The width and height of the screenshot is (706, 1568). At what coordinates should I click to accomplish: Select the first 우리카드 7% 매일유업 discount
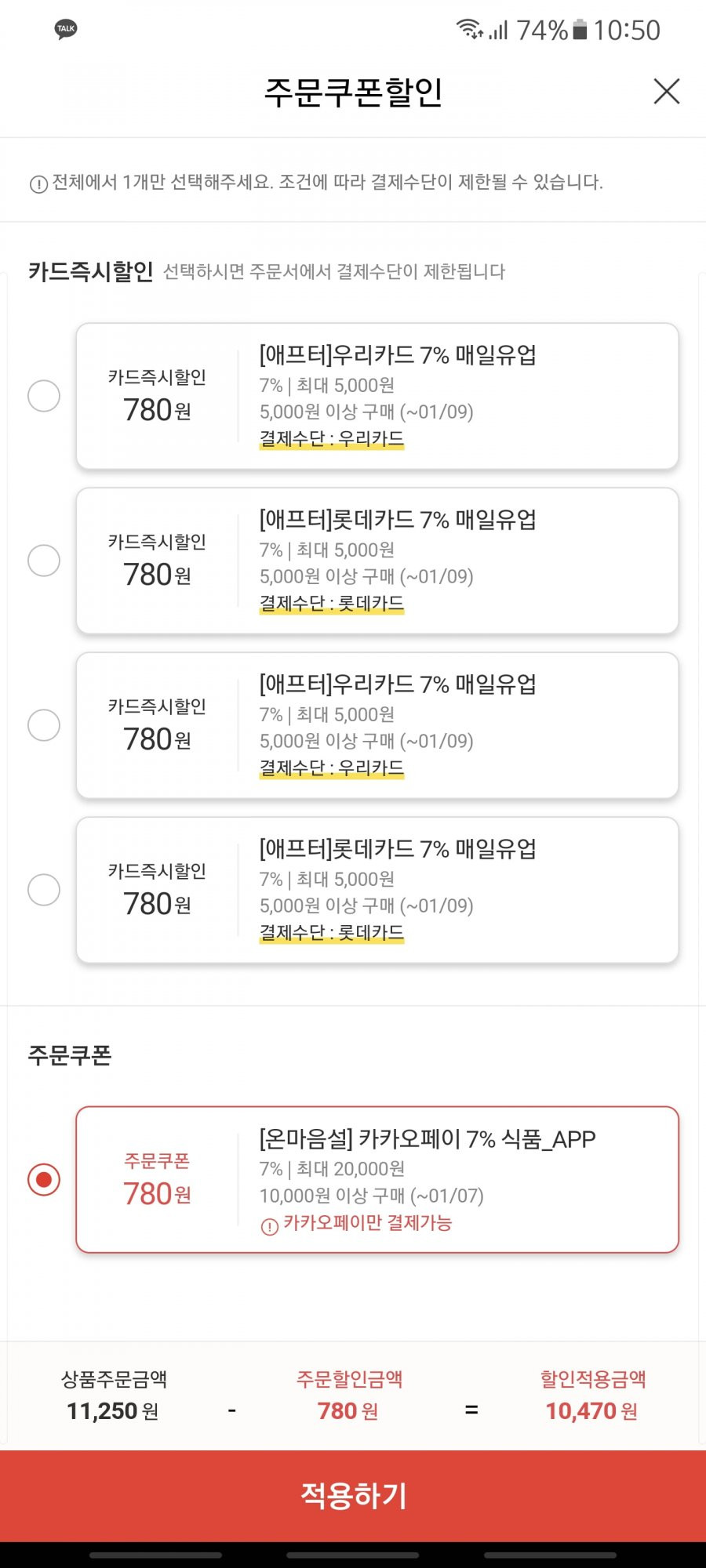[44, 396]
